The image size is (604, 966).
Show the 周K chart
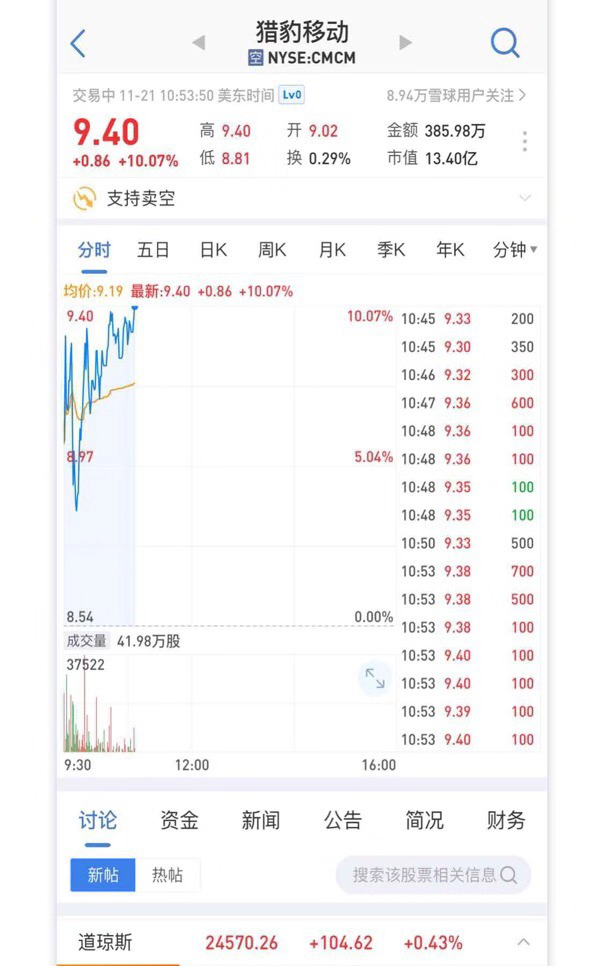pyautogui.click(x=272, y=250)
